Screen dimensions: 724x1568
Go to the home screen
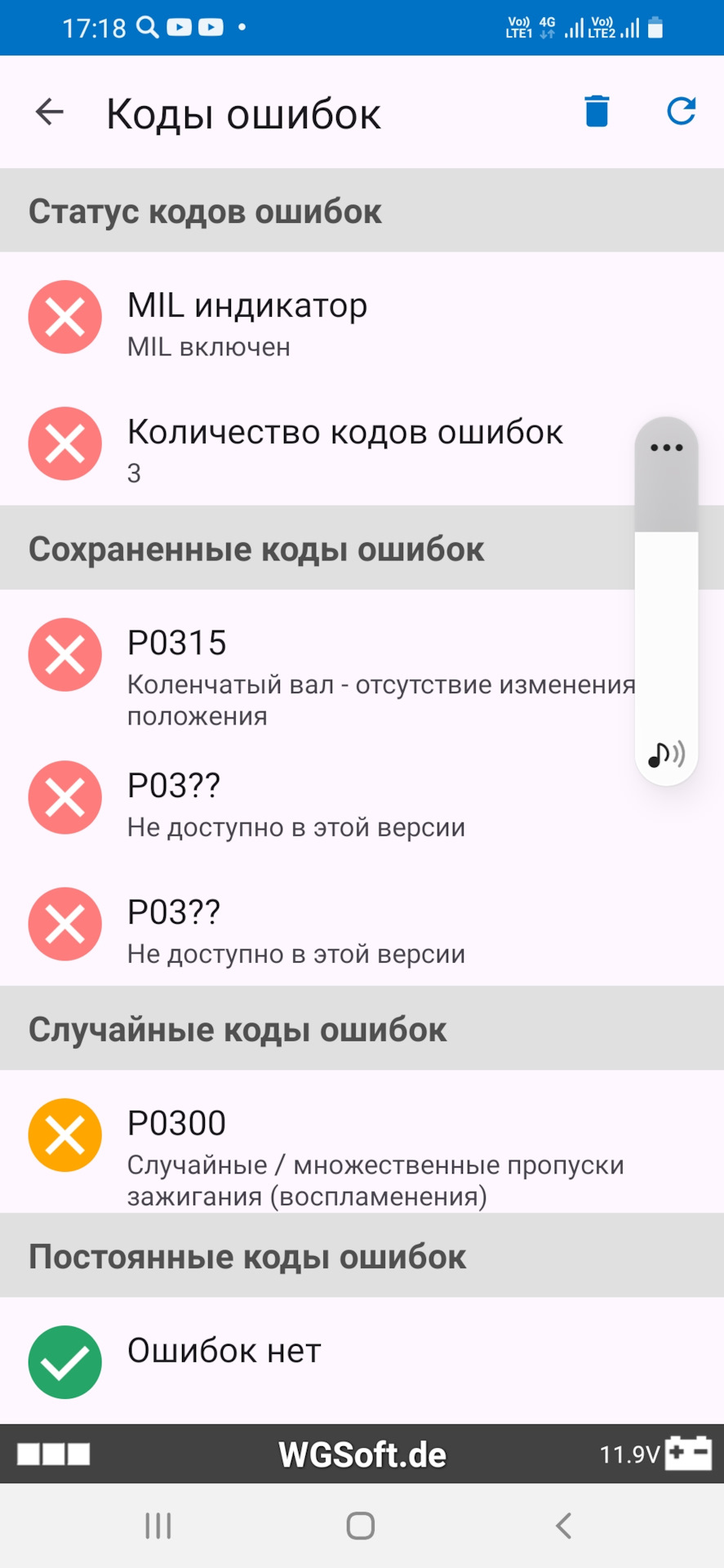point(360,1525)
